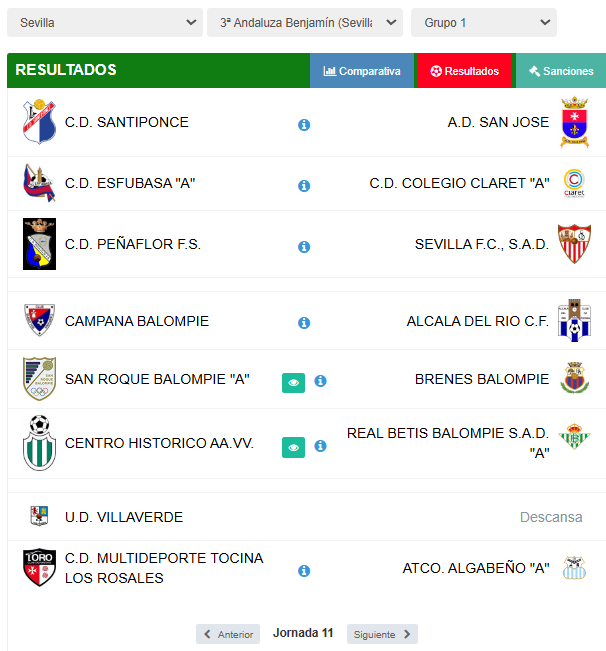Tap the eye button for Centro Historico match

pyautogui.click(x=293, y=447)
